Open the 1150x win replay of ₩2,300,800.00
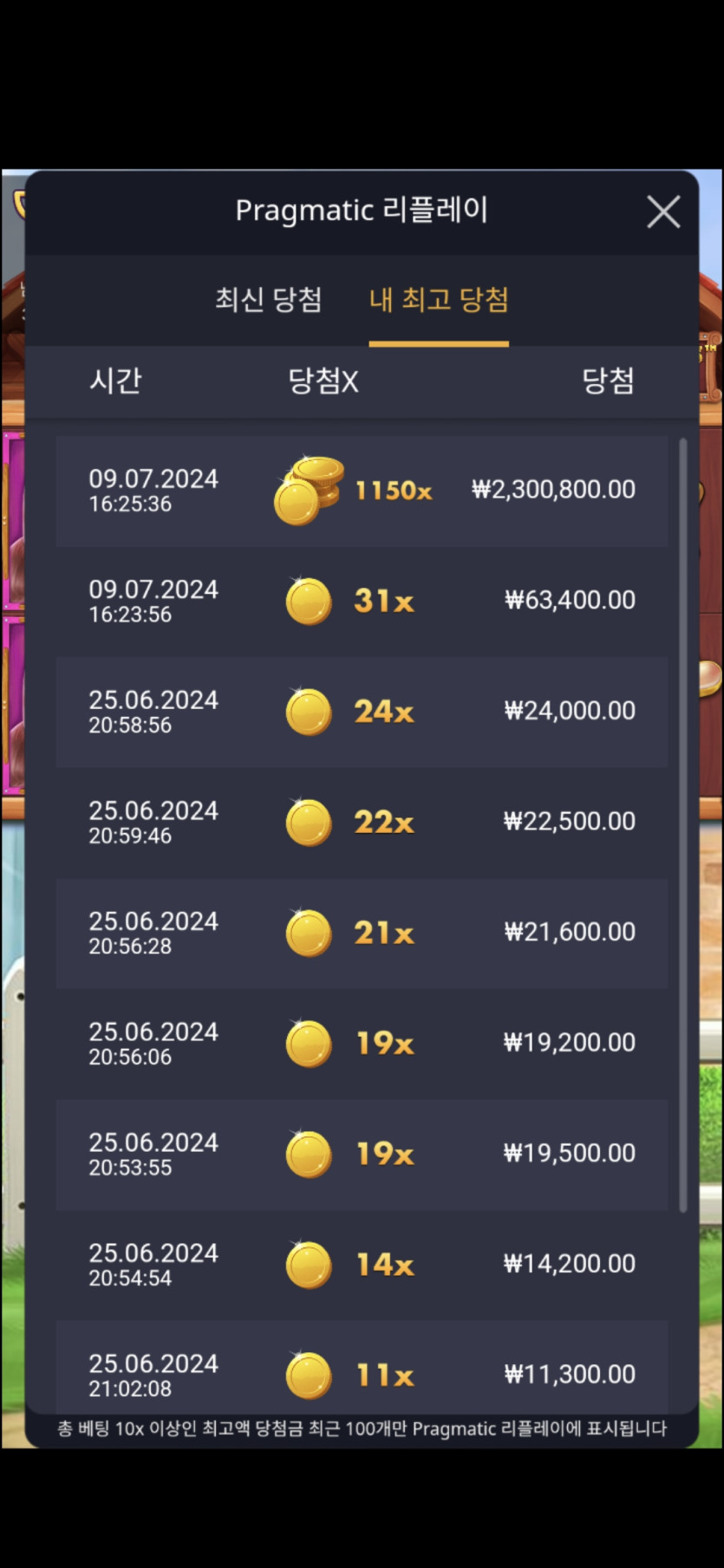This screenshot has height=1568, width=724. coord(362,491)
